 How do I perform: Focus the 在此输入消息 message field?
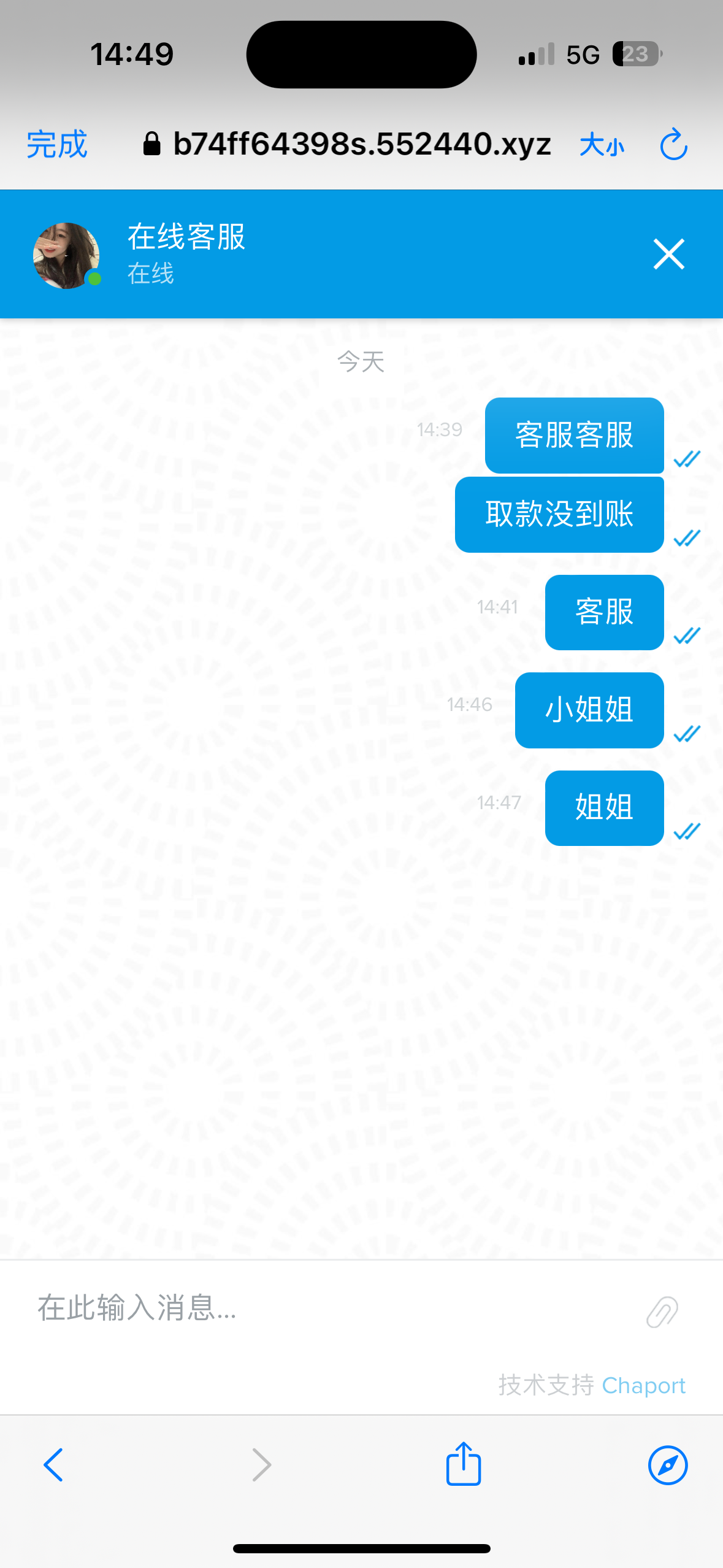point(331,1307)
